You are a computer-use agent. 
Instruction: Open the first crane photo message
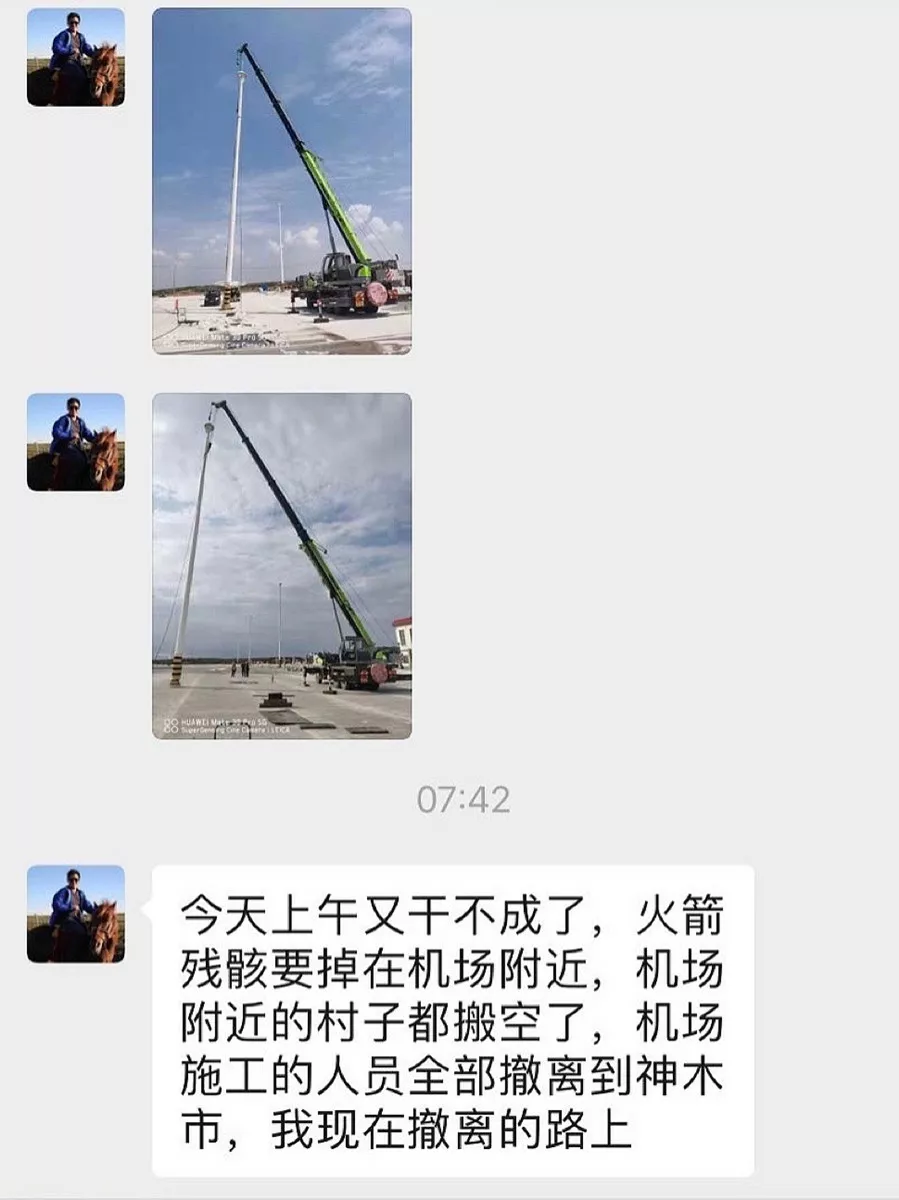coord(280,180)
